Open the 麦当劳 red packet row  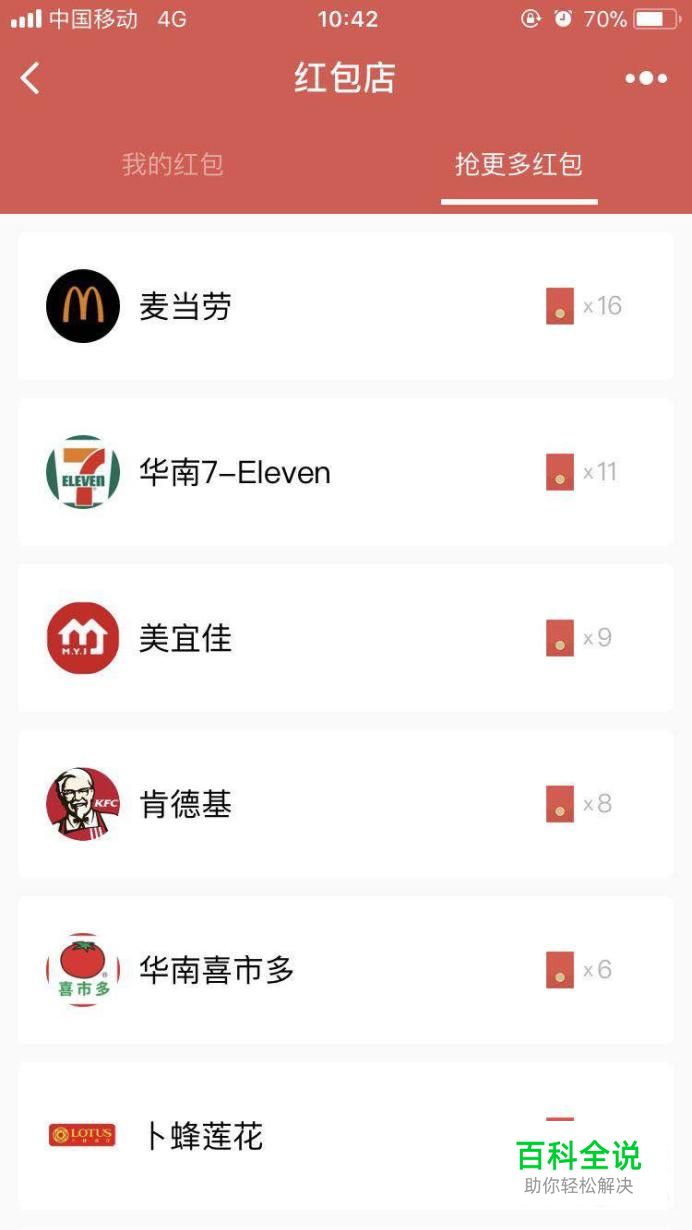(346, 306)
